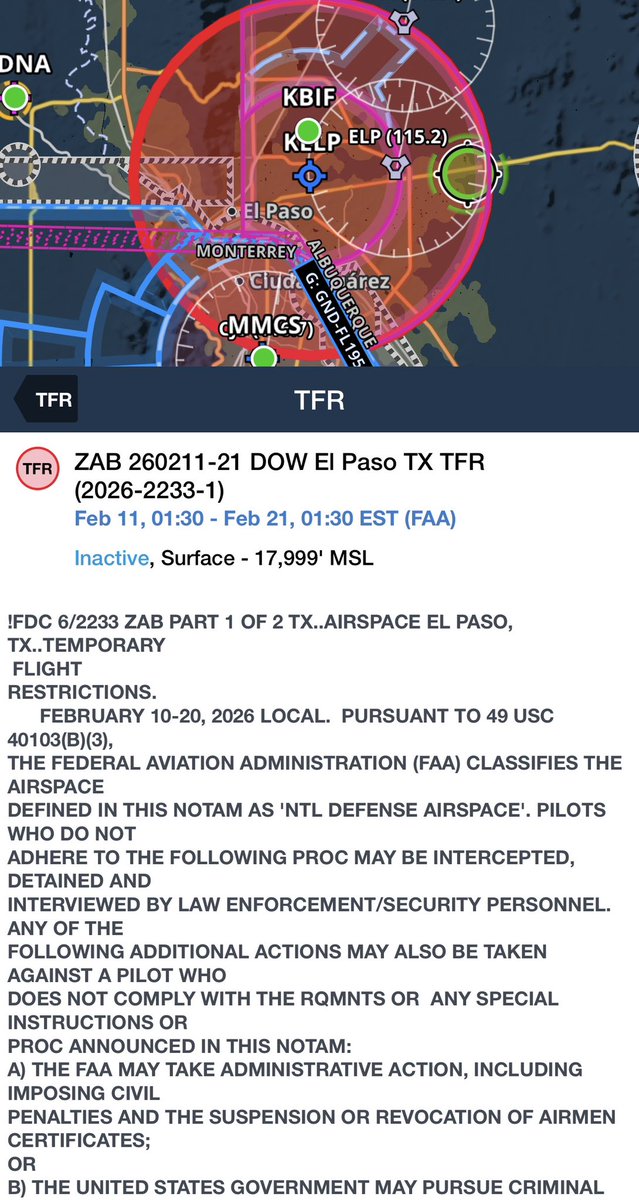Tap the KBIF airport marker on the map
The image size is (639, 1200).
pyautogui.click(x=307, y=130)
